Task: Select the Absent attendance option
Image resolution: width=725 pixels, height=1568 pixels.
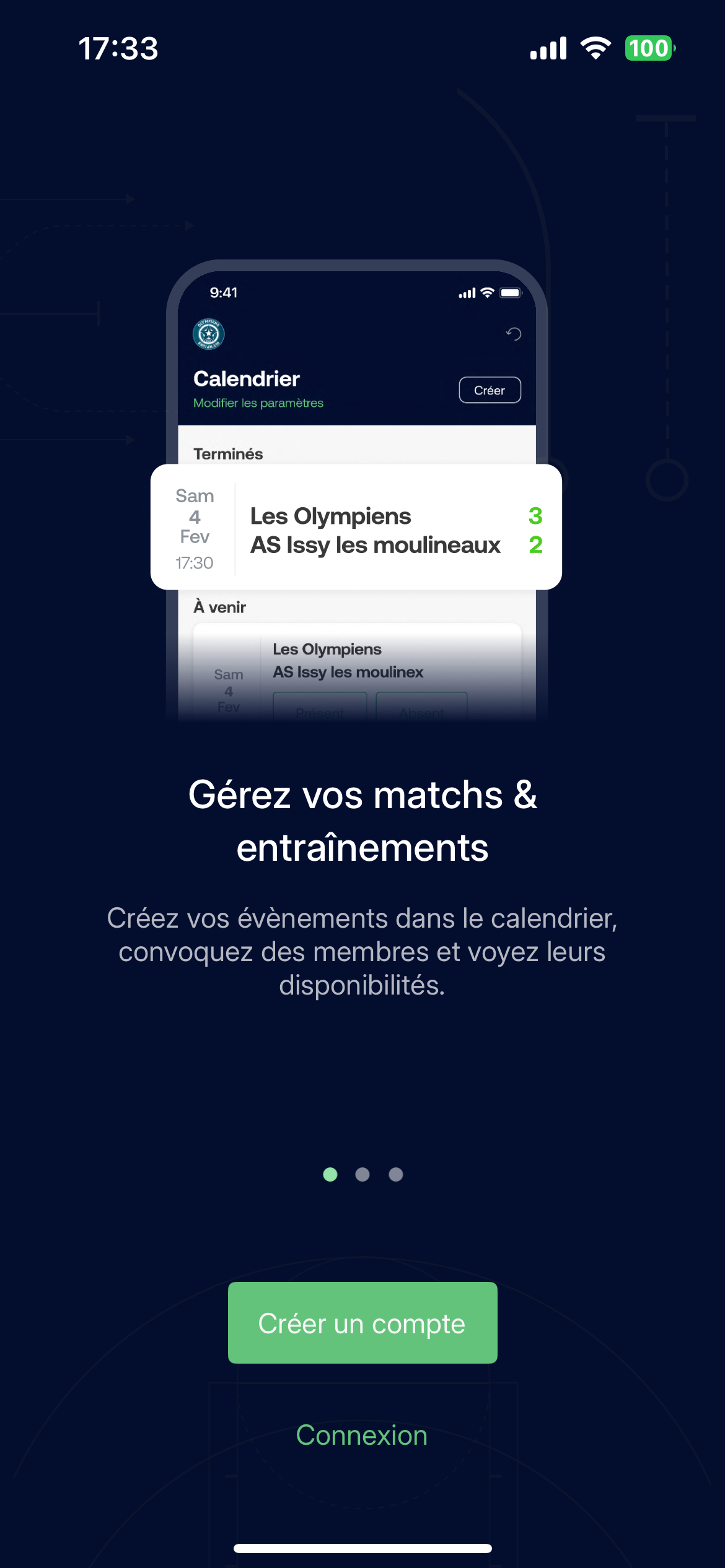Action: pos(422,711)
